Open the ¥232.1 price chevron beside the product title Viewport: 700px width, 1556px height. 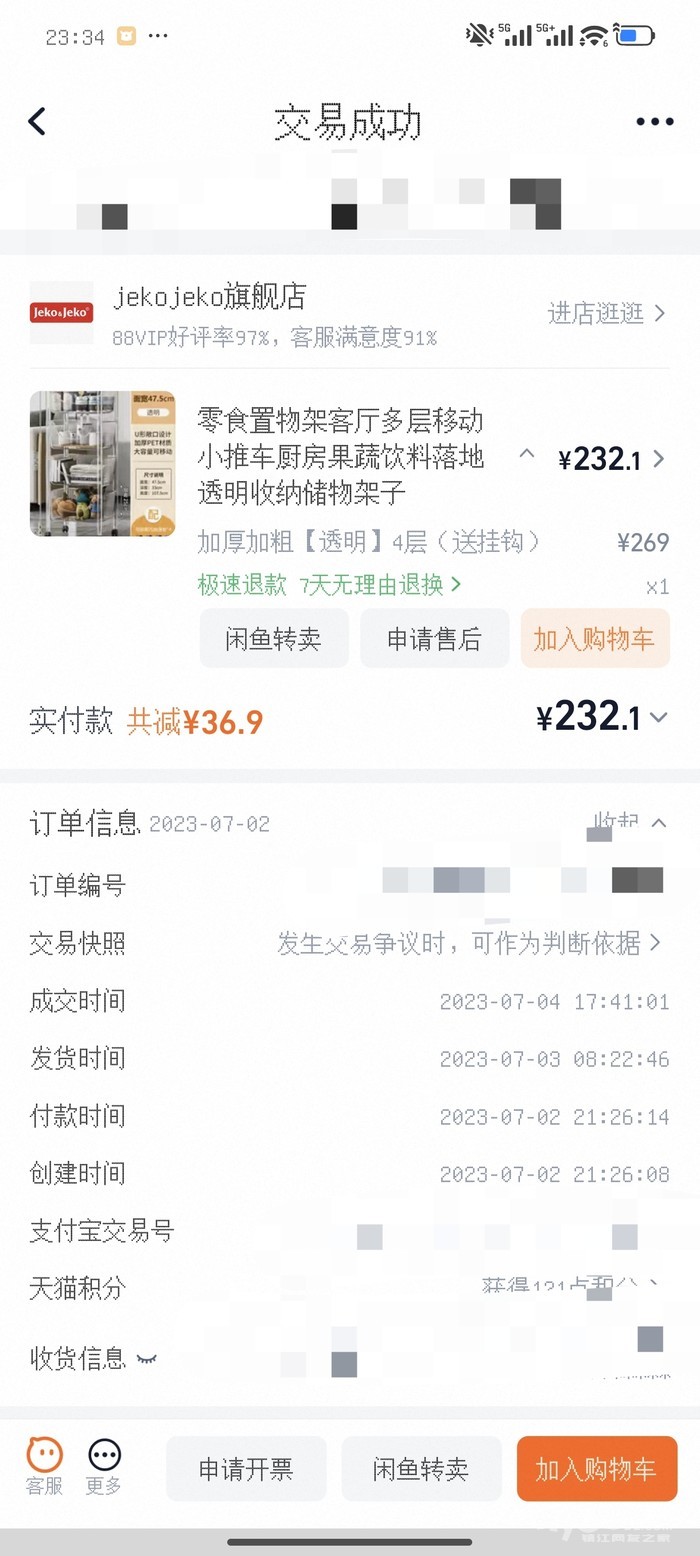[x=658, y=459]
